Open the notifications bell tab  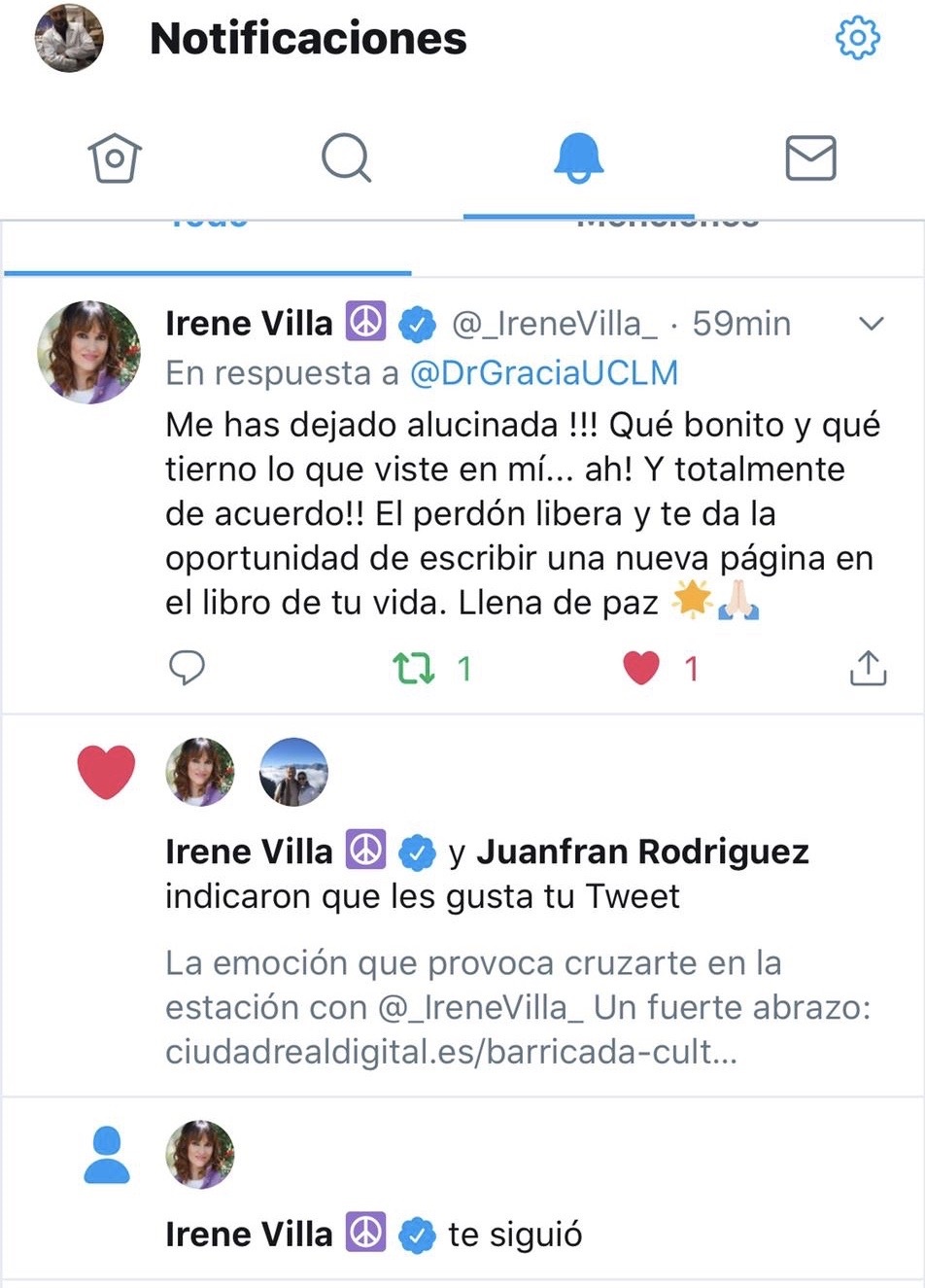click(x=578, y=157)
